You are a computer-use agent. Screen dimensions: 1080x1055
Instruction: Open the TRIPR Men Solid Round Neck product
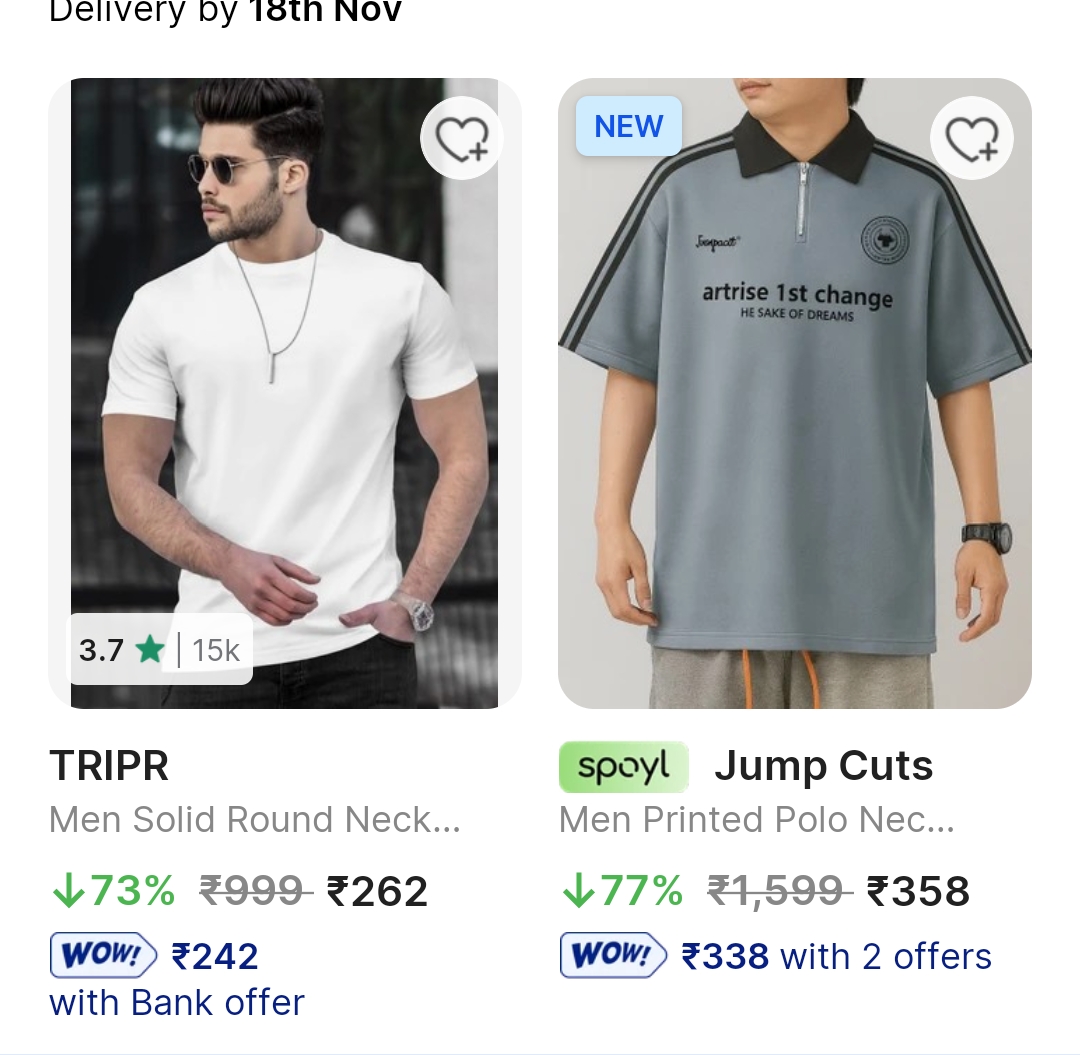point(284,394)
